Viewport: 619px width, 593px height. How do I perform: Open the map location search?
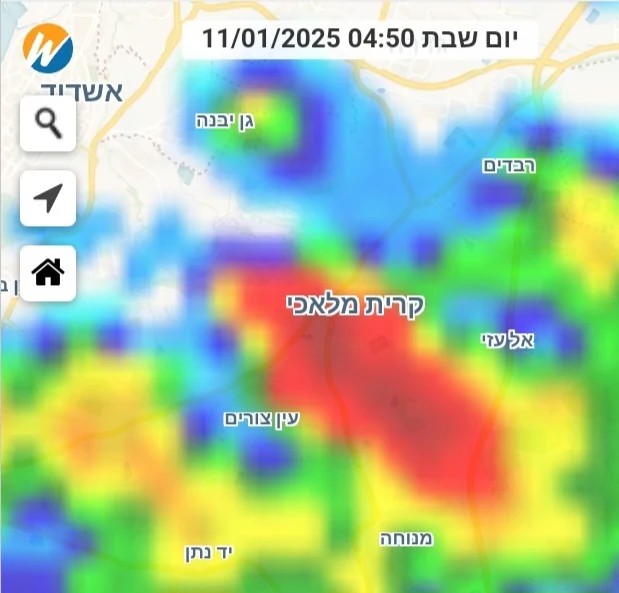(48, 124)
